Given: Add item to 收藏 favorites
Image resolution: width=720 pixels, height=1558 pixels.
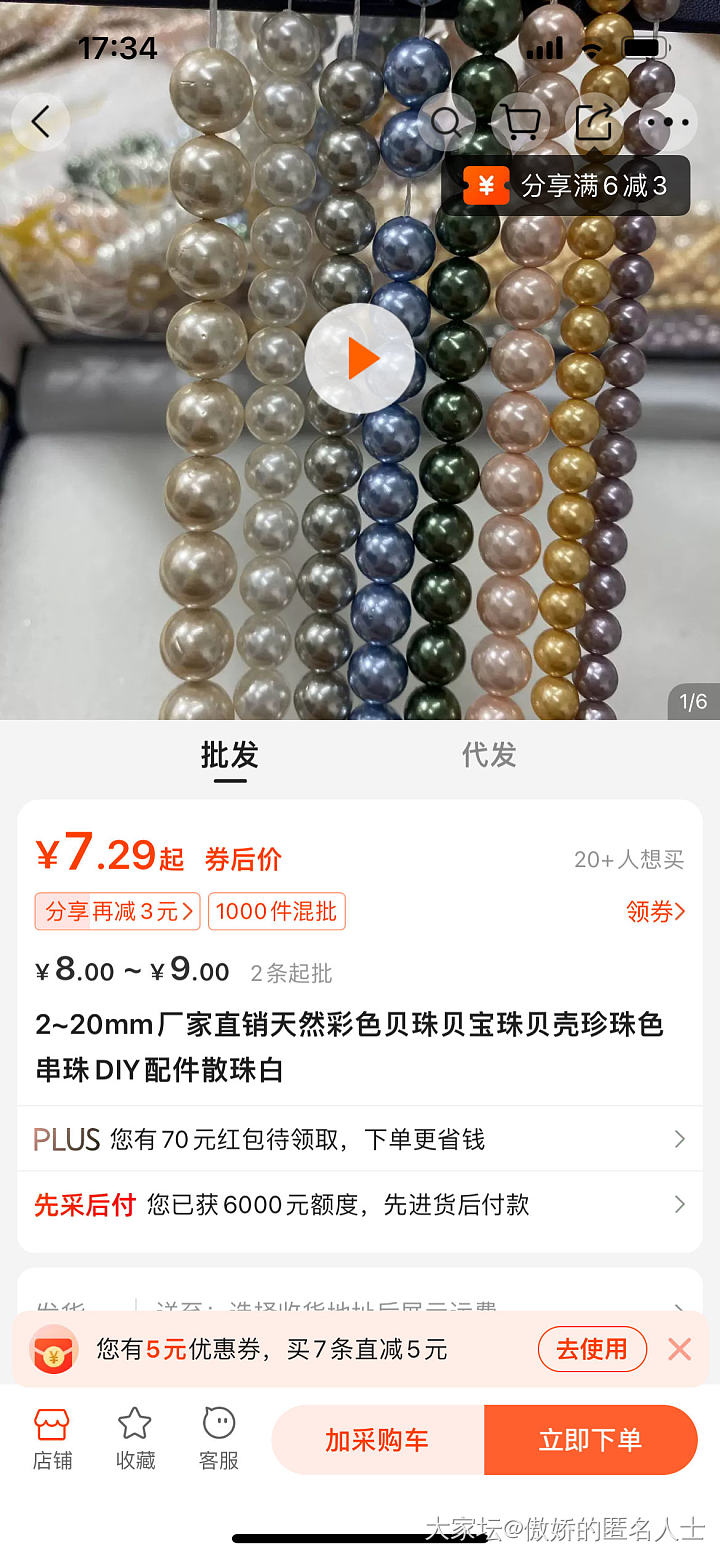Looking at the screenshot, I should 135,1439.
